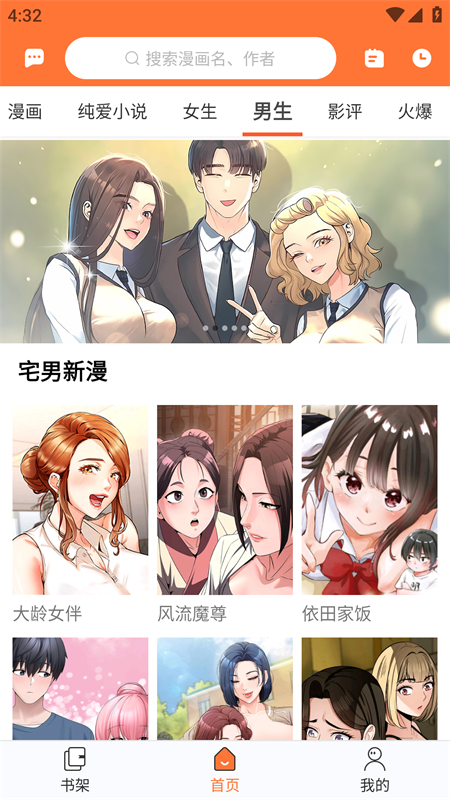The height and width of the screenshot is (800, 450).
Task: Tap the 首页 home tab
Action: point(225,770)
